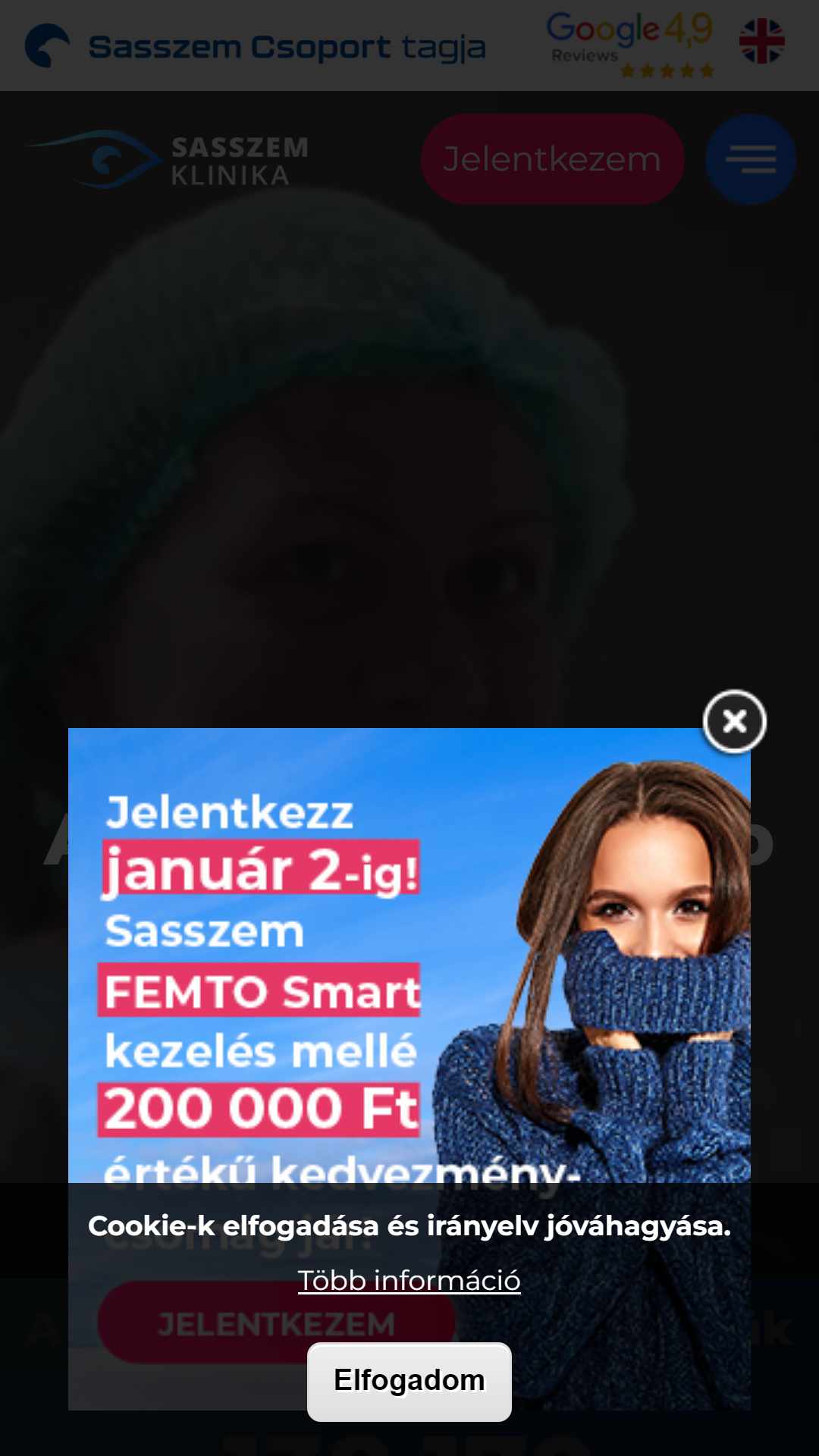Open the Több információ link

click(409, 1280)
